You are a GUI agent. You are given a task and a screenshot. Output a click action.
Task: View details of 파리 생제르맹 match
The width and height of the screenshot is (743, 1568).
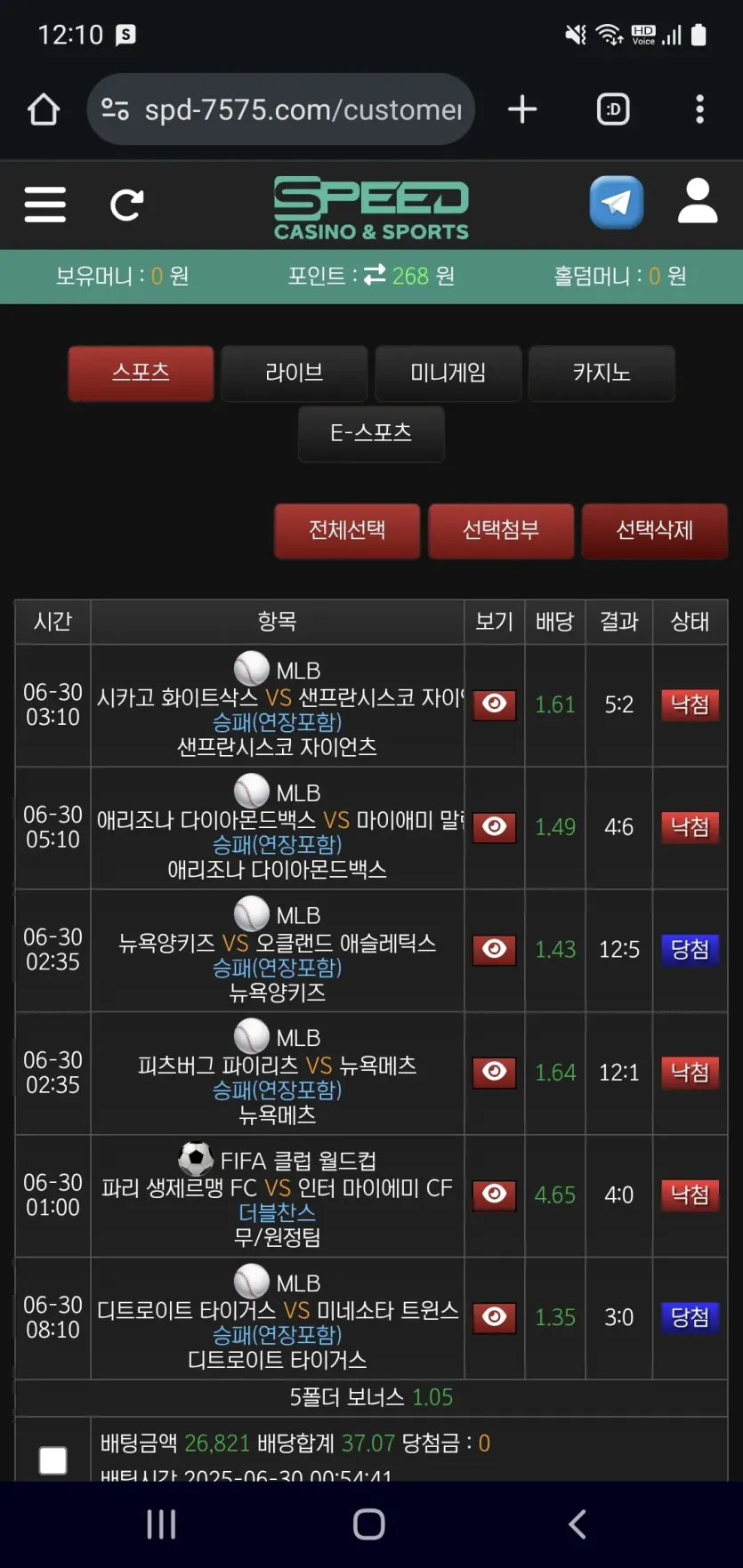click(495, 1194)
